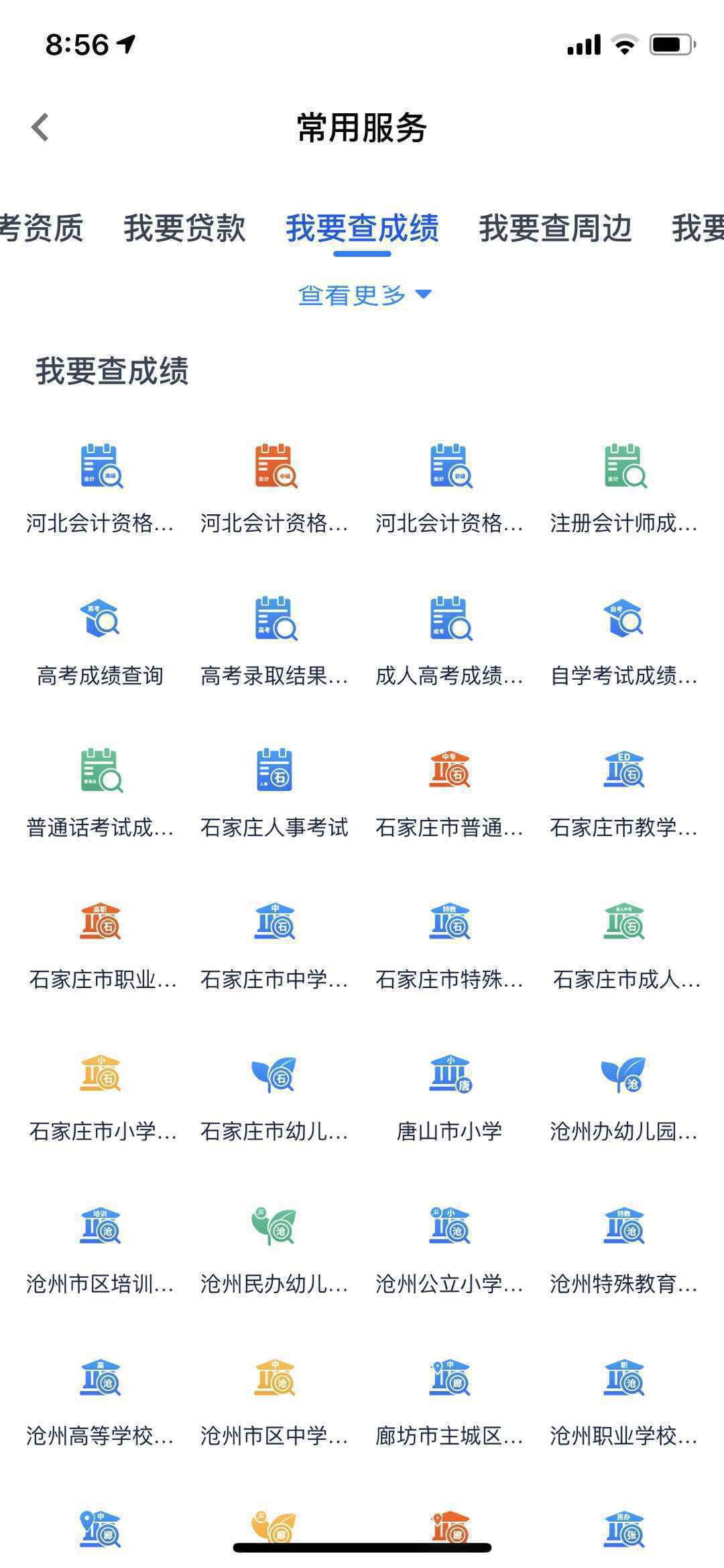Viewport: 724px width, 1568px height.
Task: Expand the 查看更多 dropdown
Action: pos(362,294)
